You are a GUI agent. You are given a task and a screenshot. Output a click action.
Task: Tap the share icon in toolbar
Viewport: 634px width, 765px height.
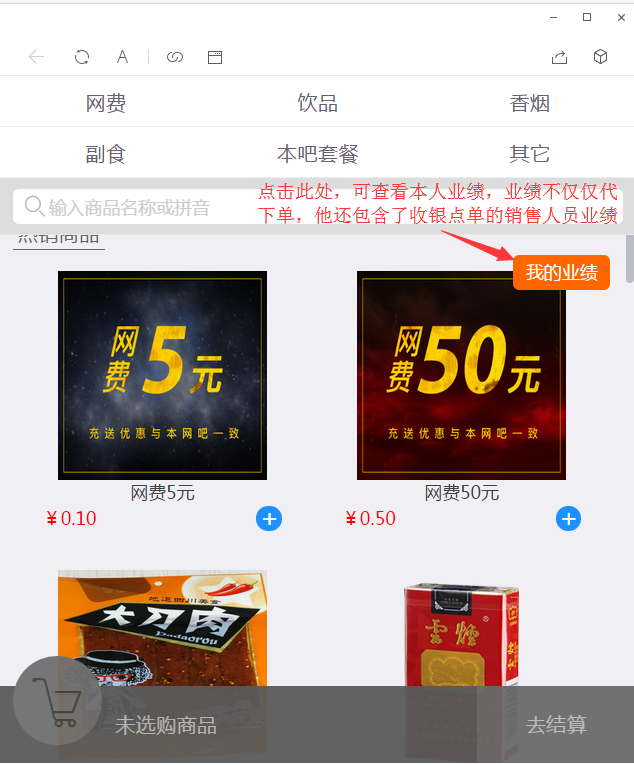click(x=560, y=57)
